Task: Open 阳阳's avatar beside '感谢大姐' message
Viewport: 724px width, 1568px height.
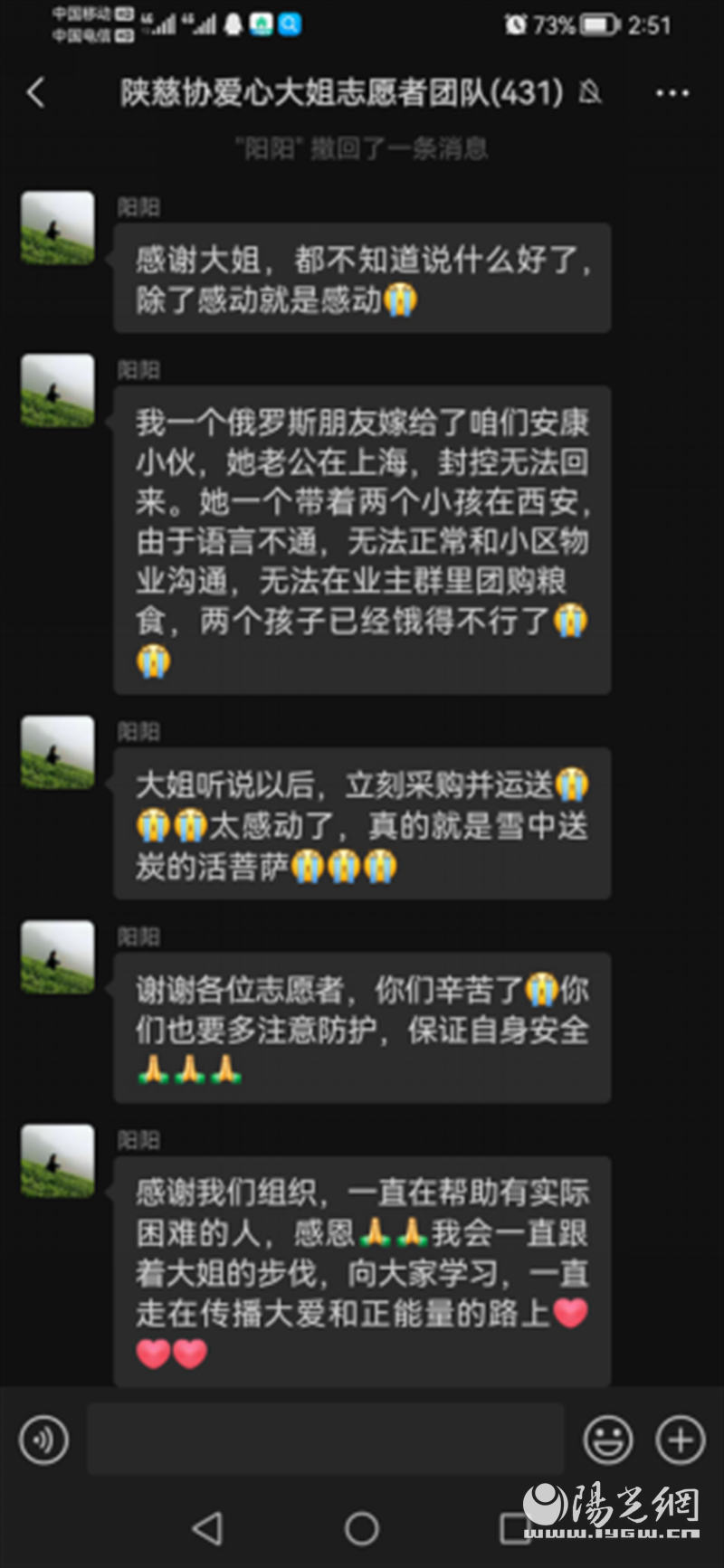Action: [58, 228]
